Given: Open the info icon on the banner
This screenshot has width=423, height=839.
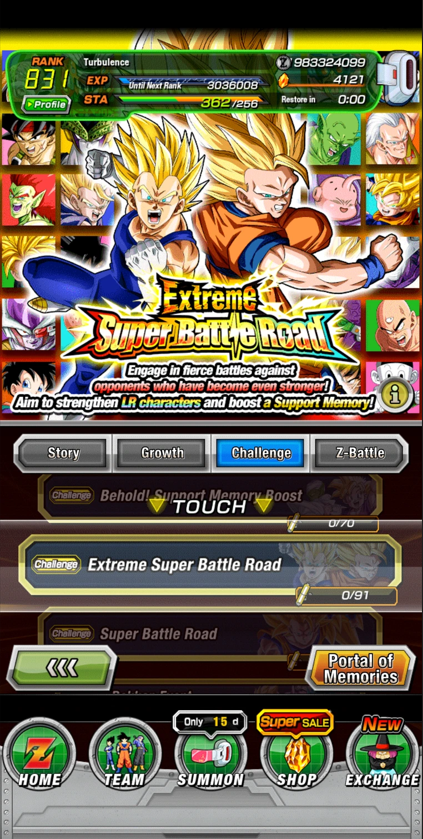Looking at the screenshot, I should (396, 395).
